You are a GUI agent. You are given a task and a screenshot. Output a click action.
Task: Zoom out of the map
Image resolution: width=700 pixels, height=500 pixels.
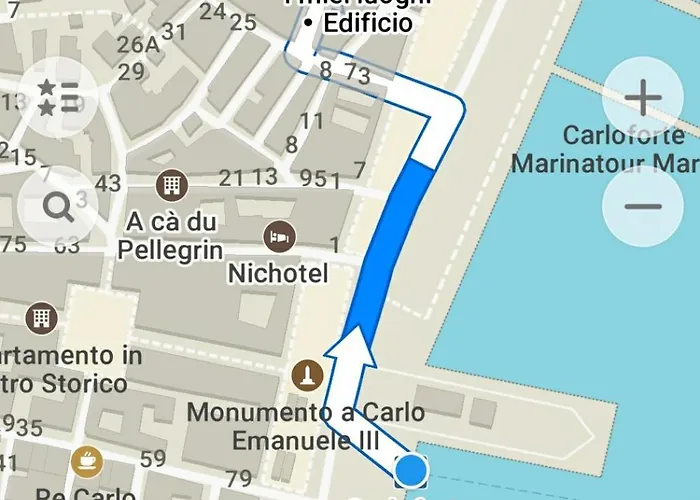643,207
